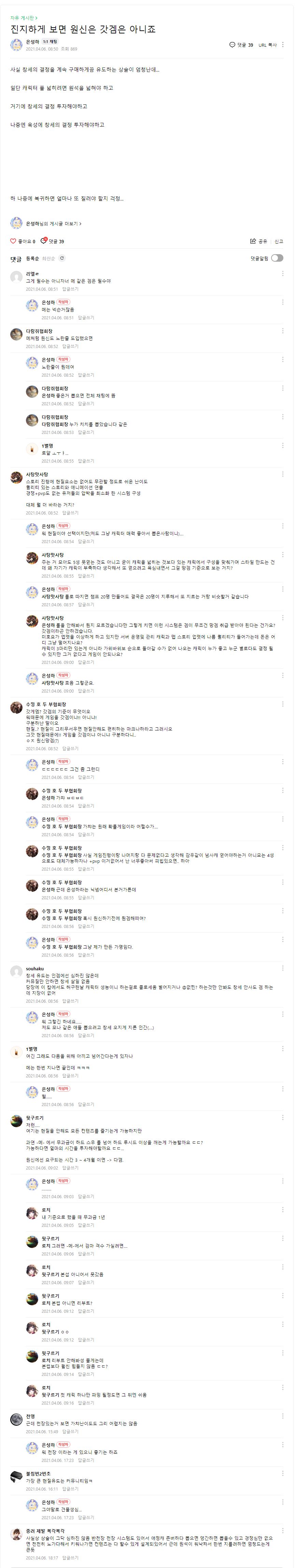Image resolution: width=295 pixels, height=1568 pixels.
Task: Sort comments by 최신순
Action: (48, 258)
